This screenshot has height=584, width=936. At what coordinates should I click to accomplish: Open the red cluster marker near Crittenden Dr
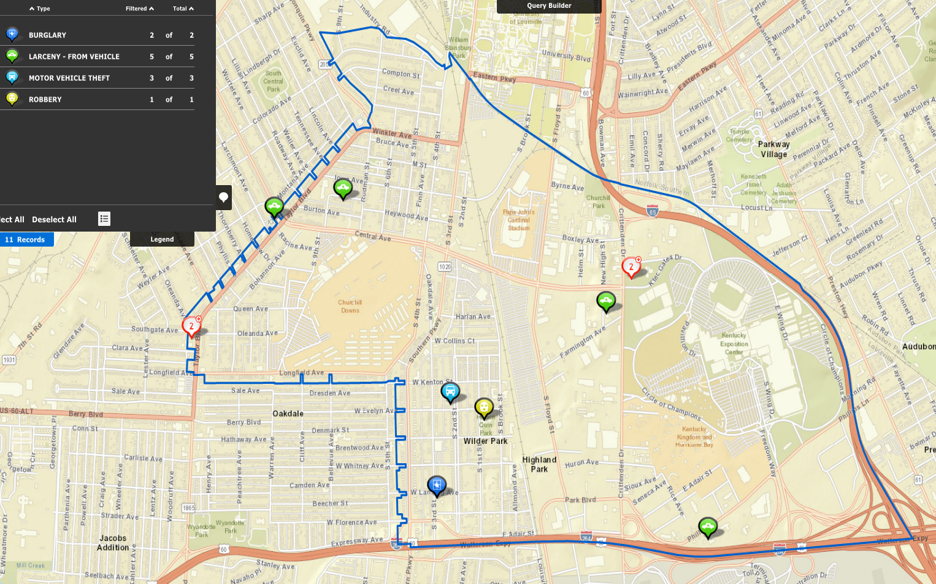[631, 266]
